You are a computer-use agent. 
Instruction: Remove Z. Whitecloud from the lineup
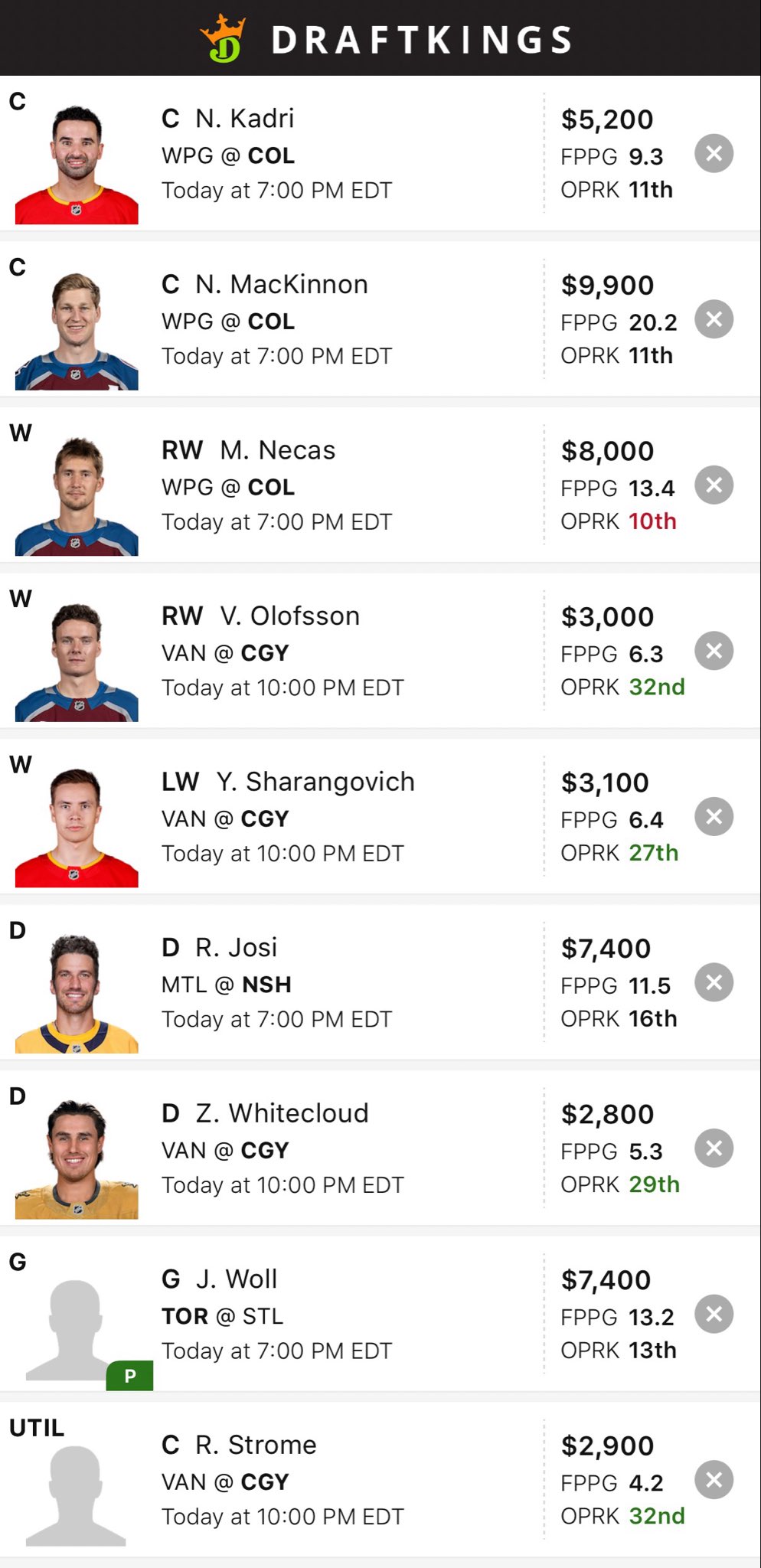point(714,1148)
